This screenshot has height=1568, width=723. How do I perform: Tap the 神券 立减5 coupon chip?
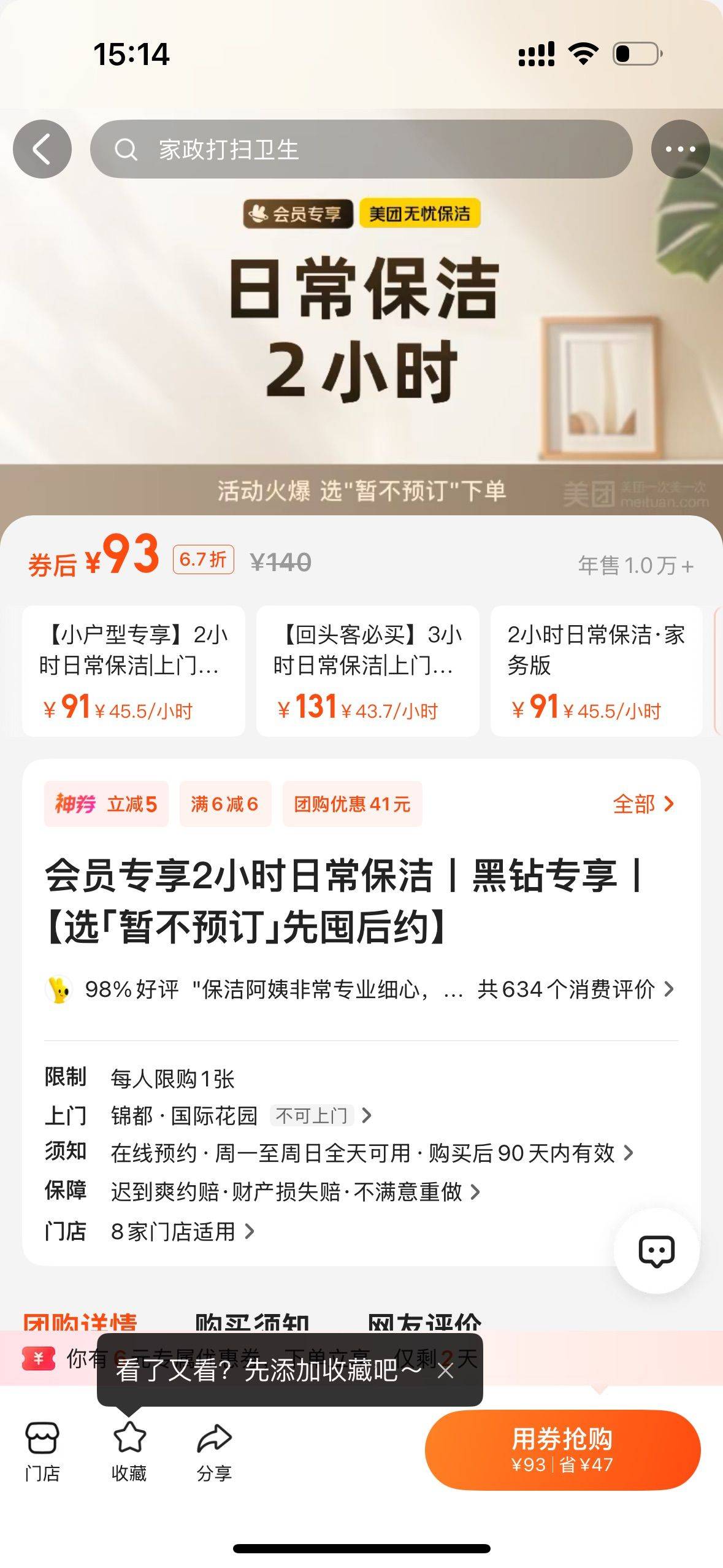[x=106, y=804]
